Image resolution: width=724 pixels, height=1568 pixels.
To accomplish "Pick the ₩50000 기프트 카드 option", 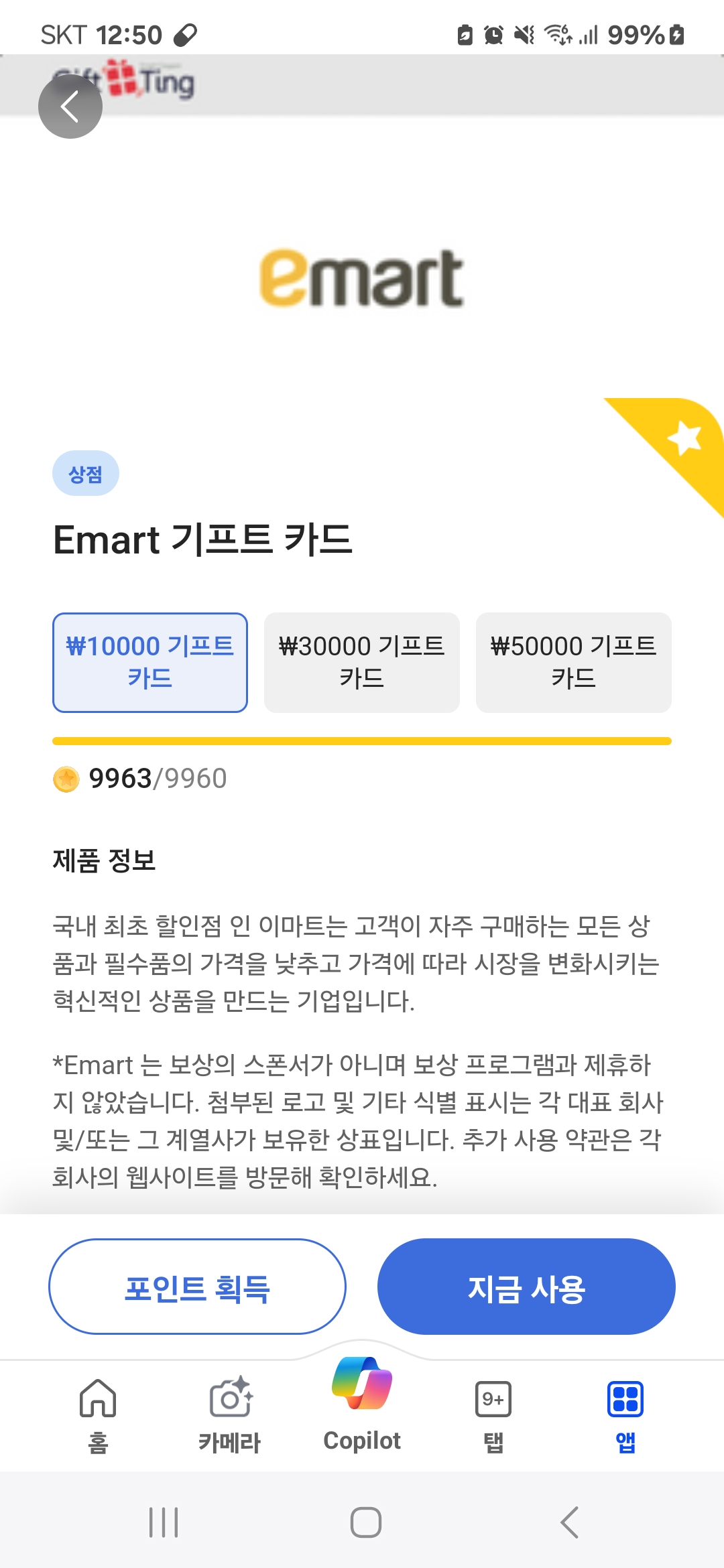I will (x=574, y=662).
